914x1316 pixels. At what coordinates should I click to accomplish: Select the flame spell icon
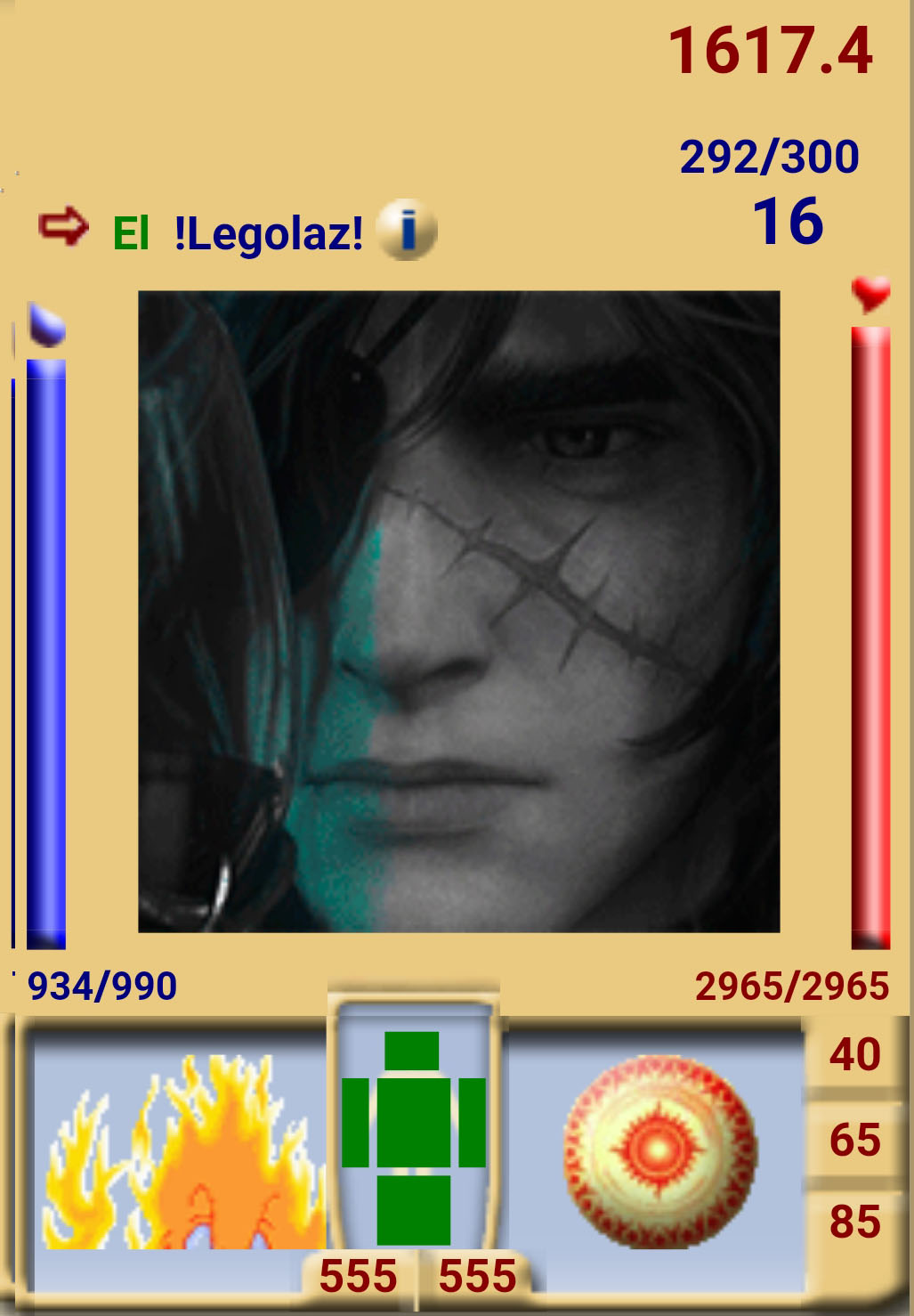[184, 1153]
